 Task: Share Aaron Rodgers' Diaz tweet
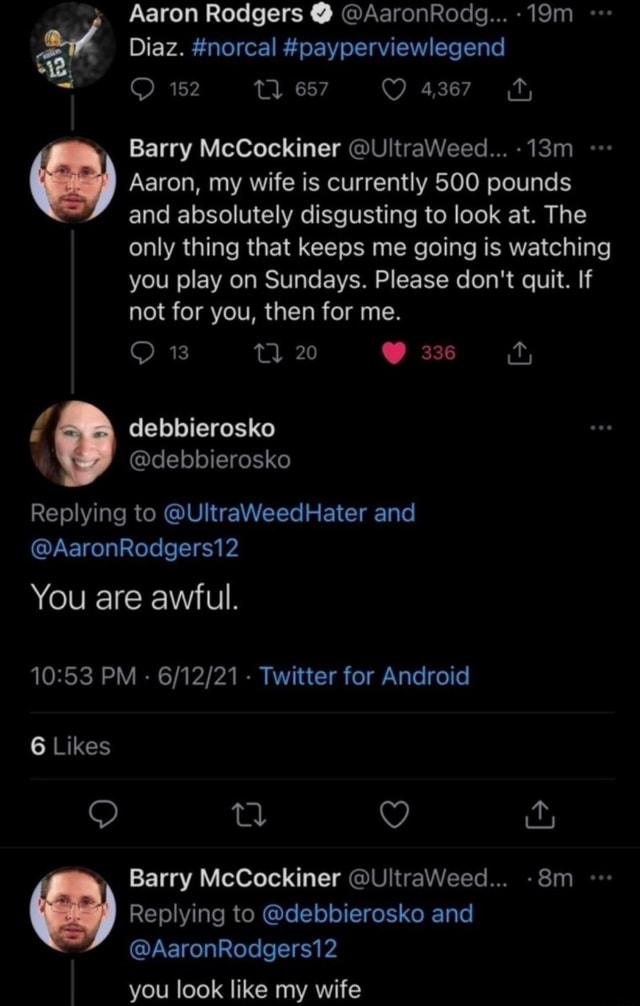(518, 90)
